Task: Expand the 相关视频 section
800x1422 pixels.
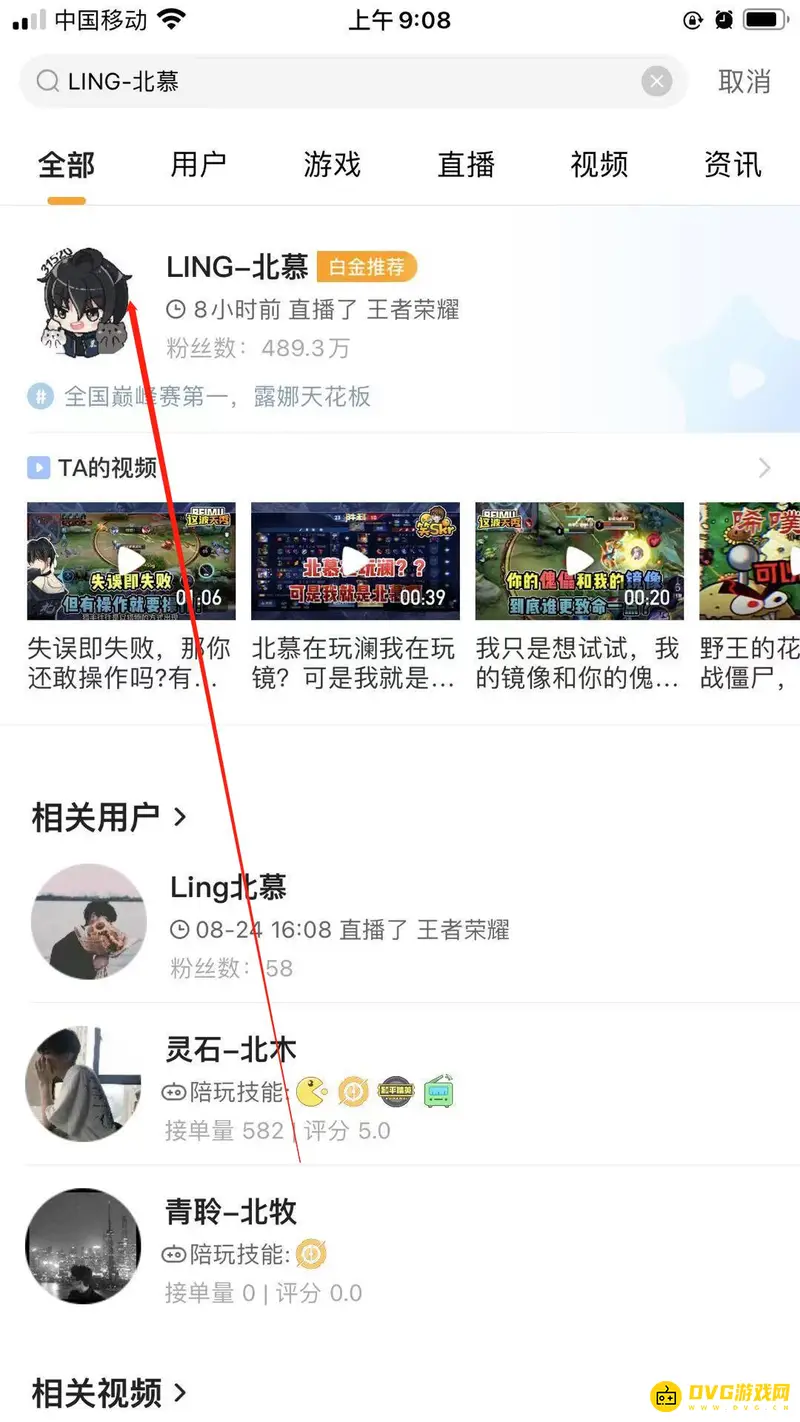Action: click(x=181, y=1393)
